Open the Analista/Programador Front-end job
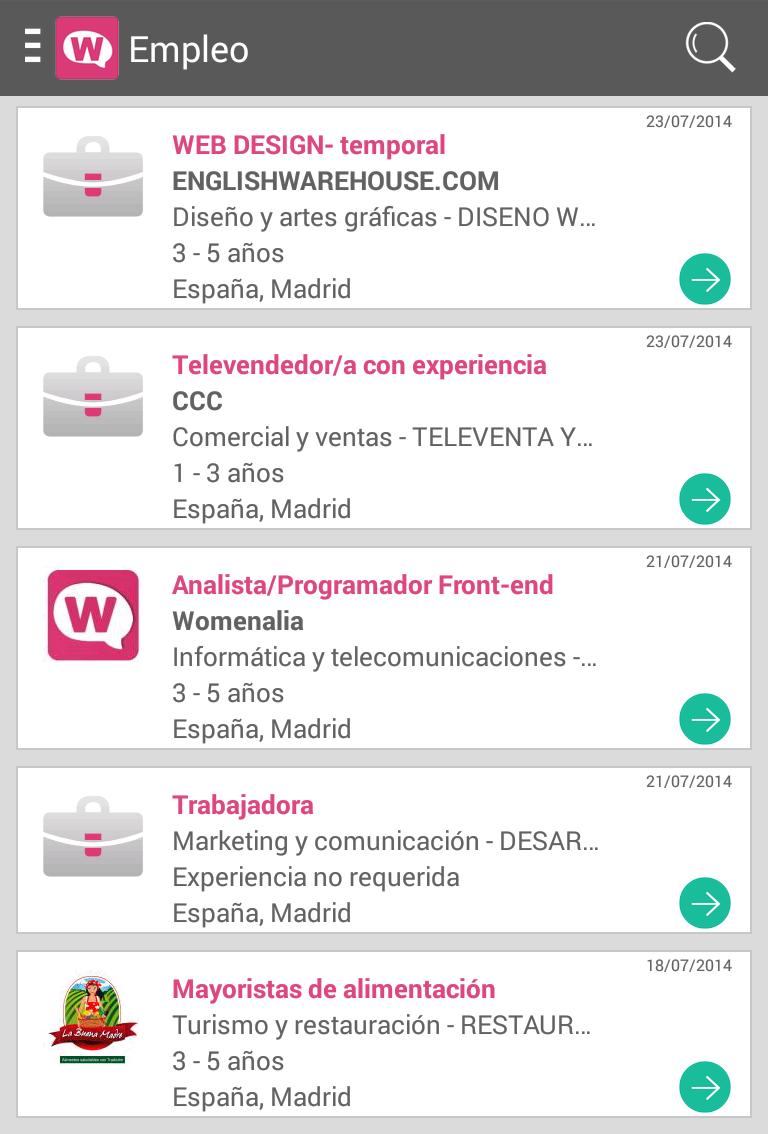The width and height of the screenshot is (768, 1134). pos(362,586)
